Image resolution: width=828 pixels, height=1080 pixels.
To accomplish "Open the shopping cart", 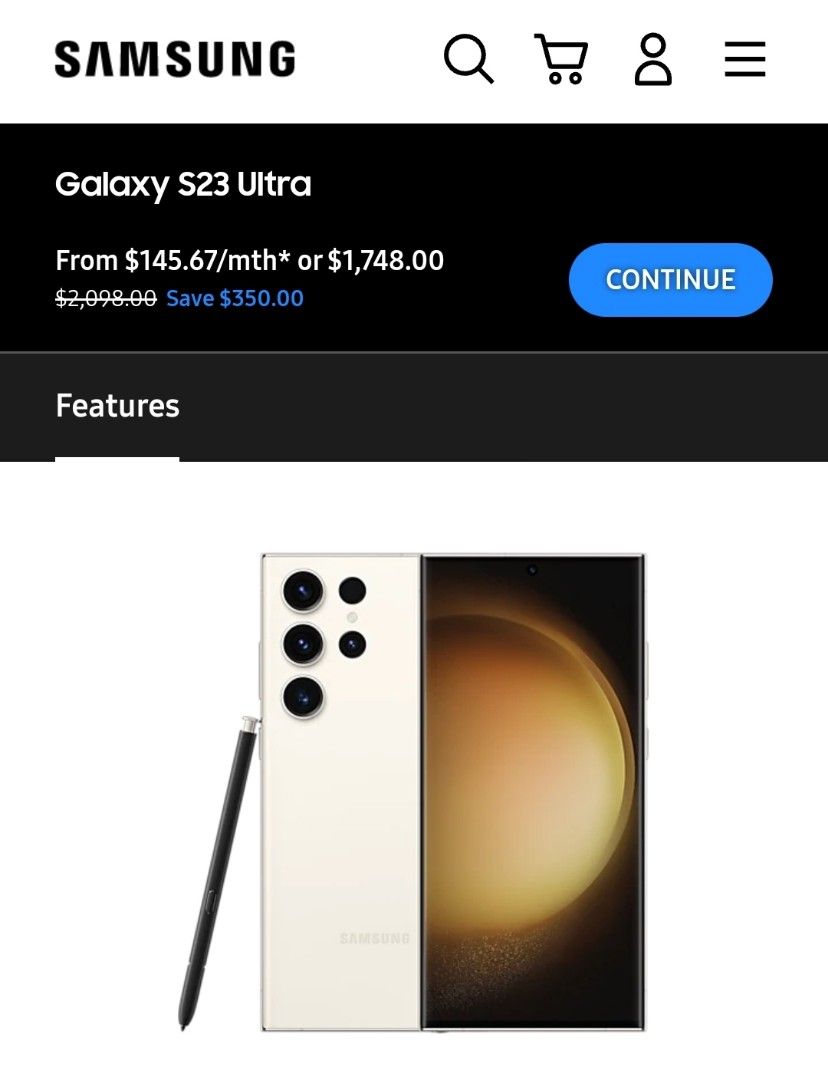I will coord(561,60).
